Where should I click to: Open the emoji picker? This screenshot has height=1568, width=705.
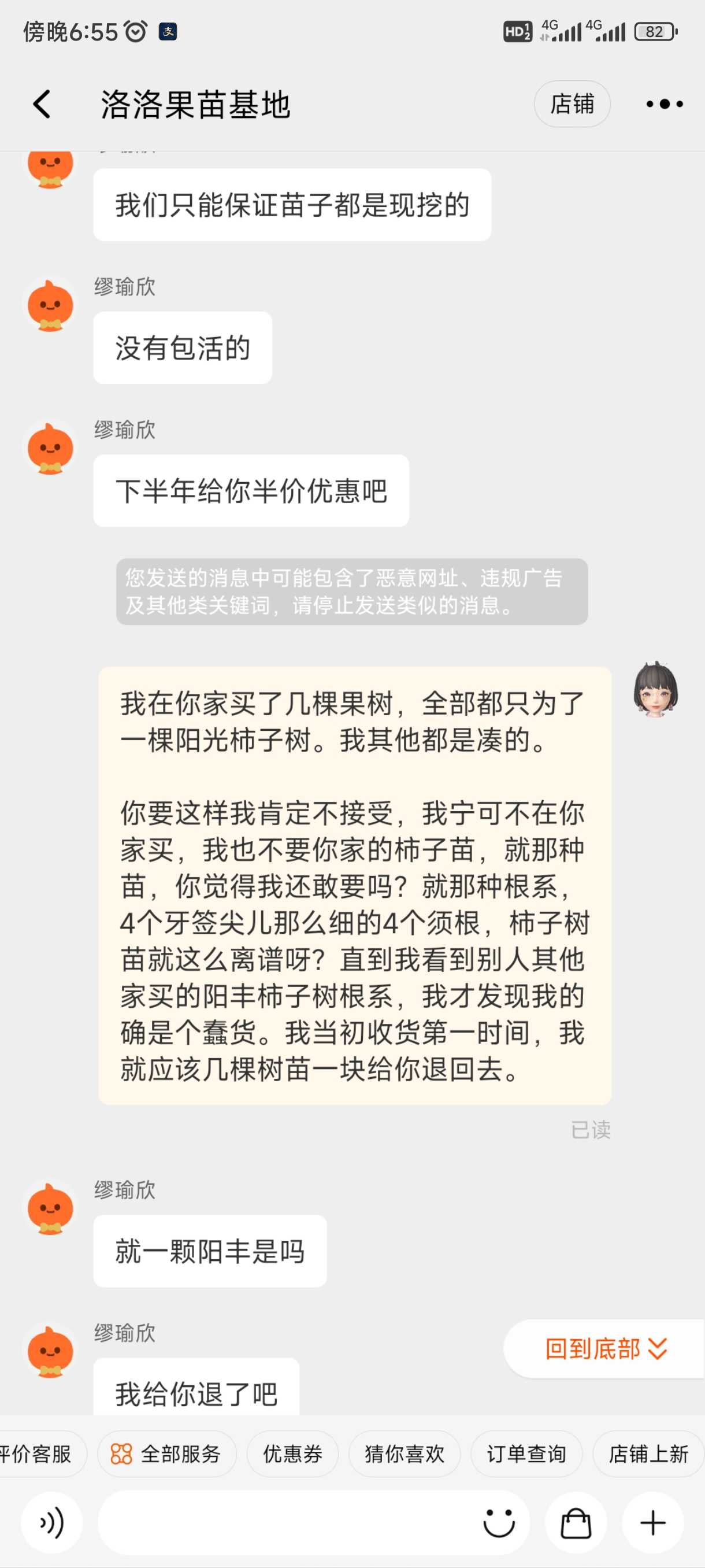(499, 1523)
